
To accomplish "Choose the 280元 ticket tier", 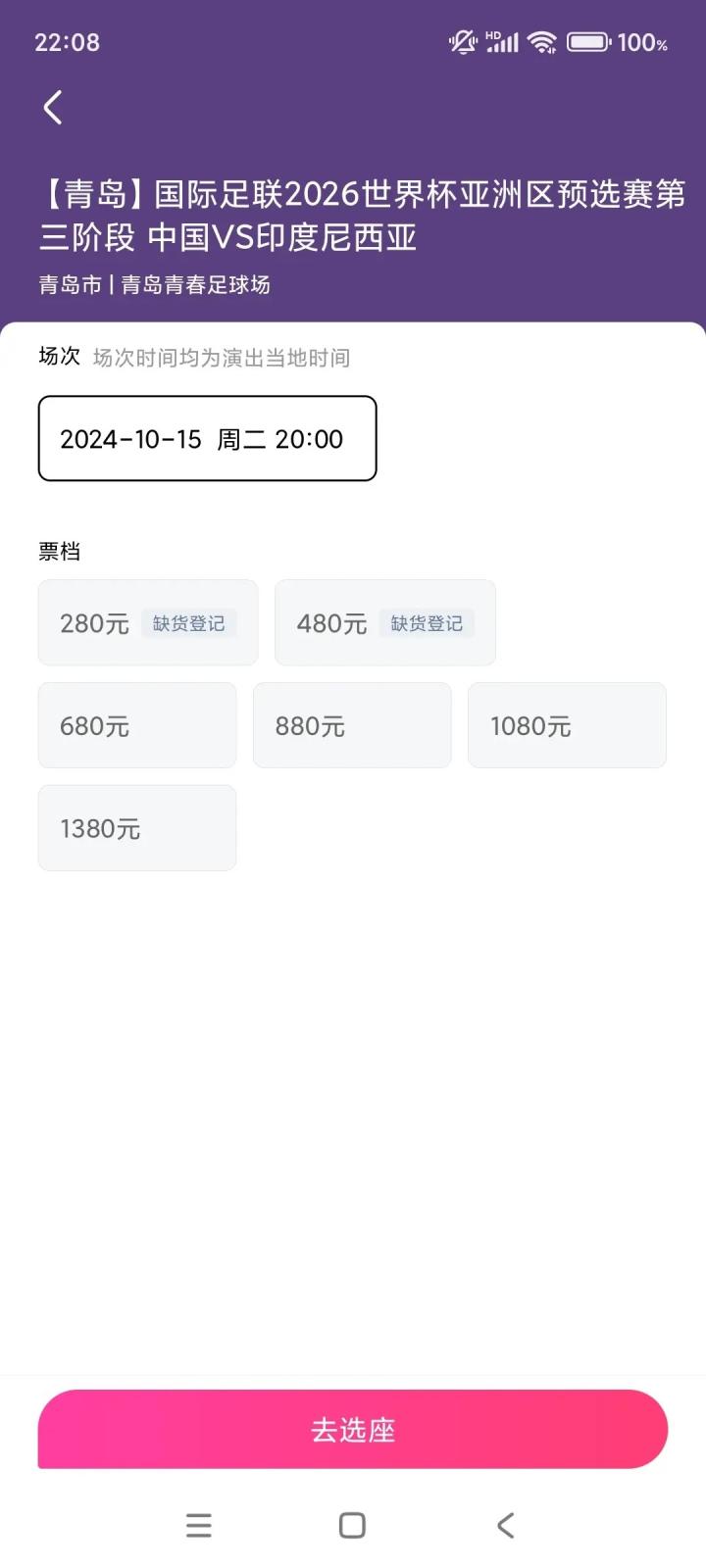I will [148, 622].
